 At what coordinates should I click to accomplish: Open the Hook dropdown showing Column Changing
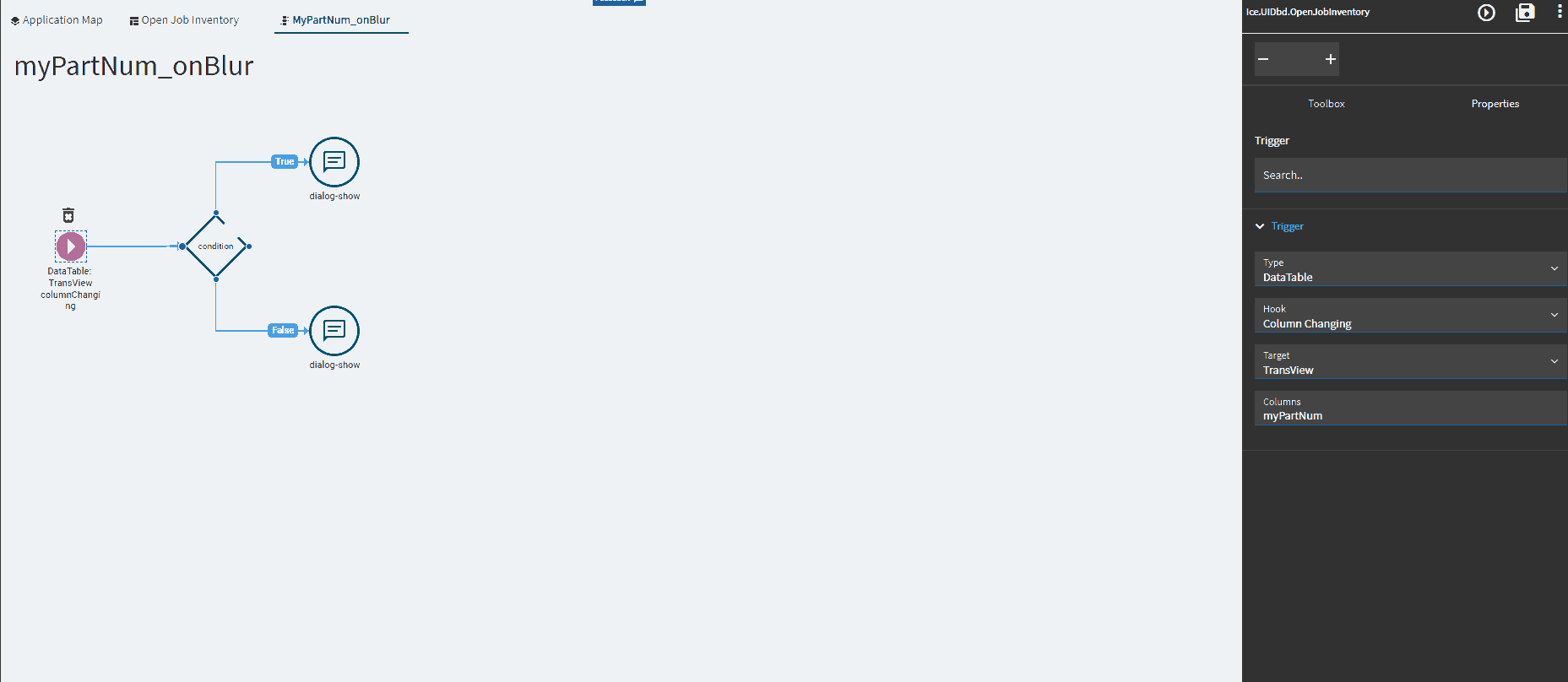point(1408,316)
